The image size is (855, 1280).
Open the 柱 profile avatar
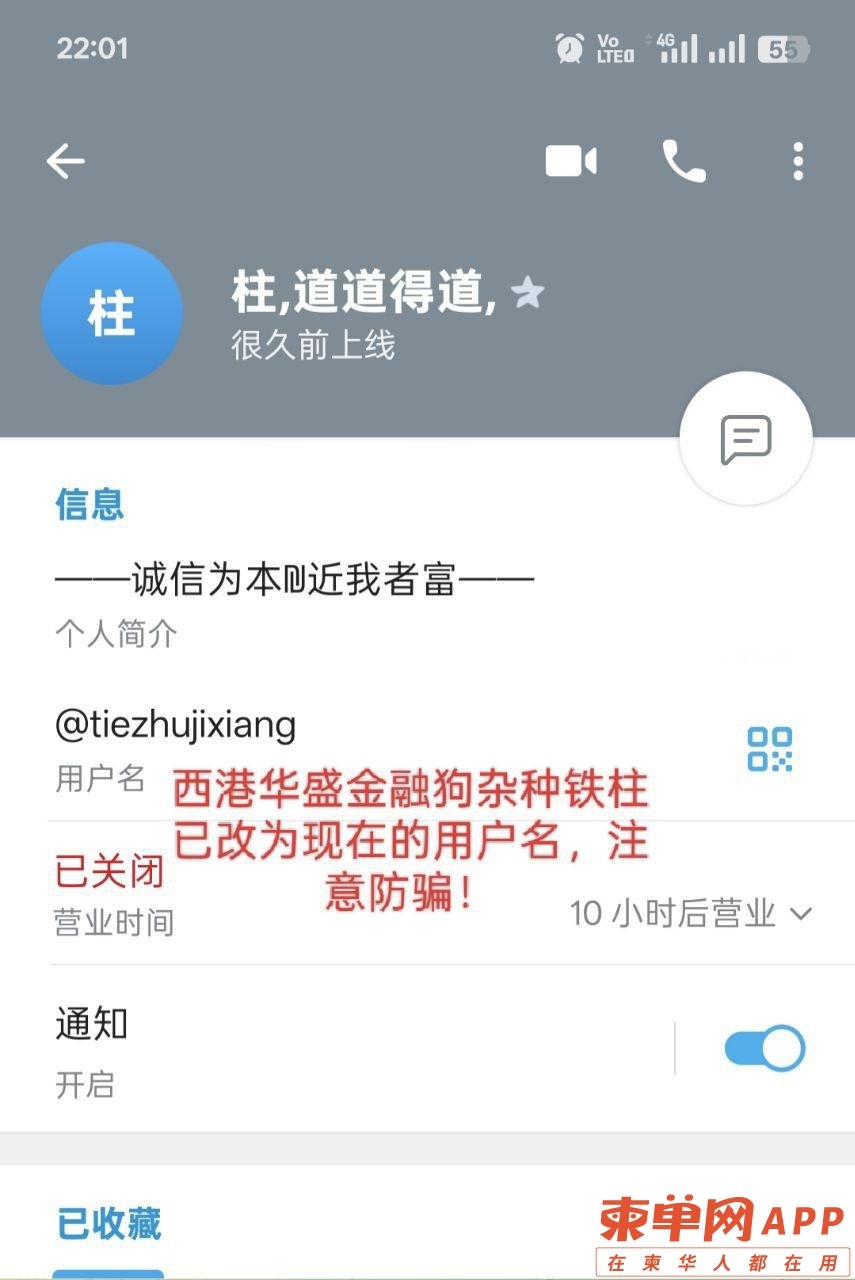(x=111, y=314)
